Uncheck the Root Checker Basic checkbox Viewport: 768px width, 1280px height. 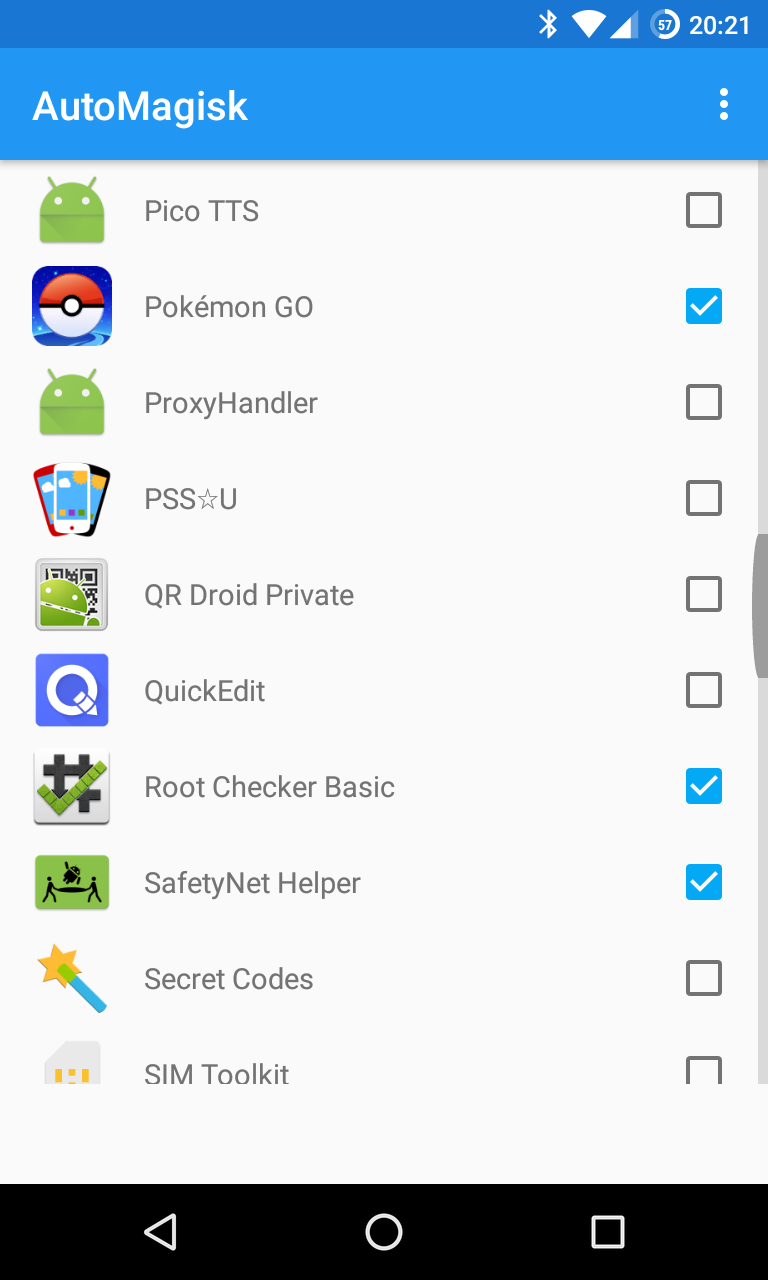point(704,787)
